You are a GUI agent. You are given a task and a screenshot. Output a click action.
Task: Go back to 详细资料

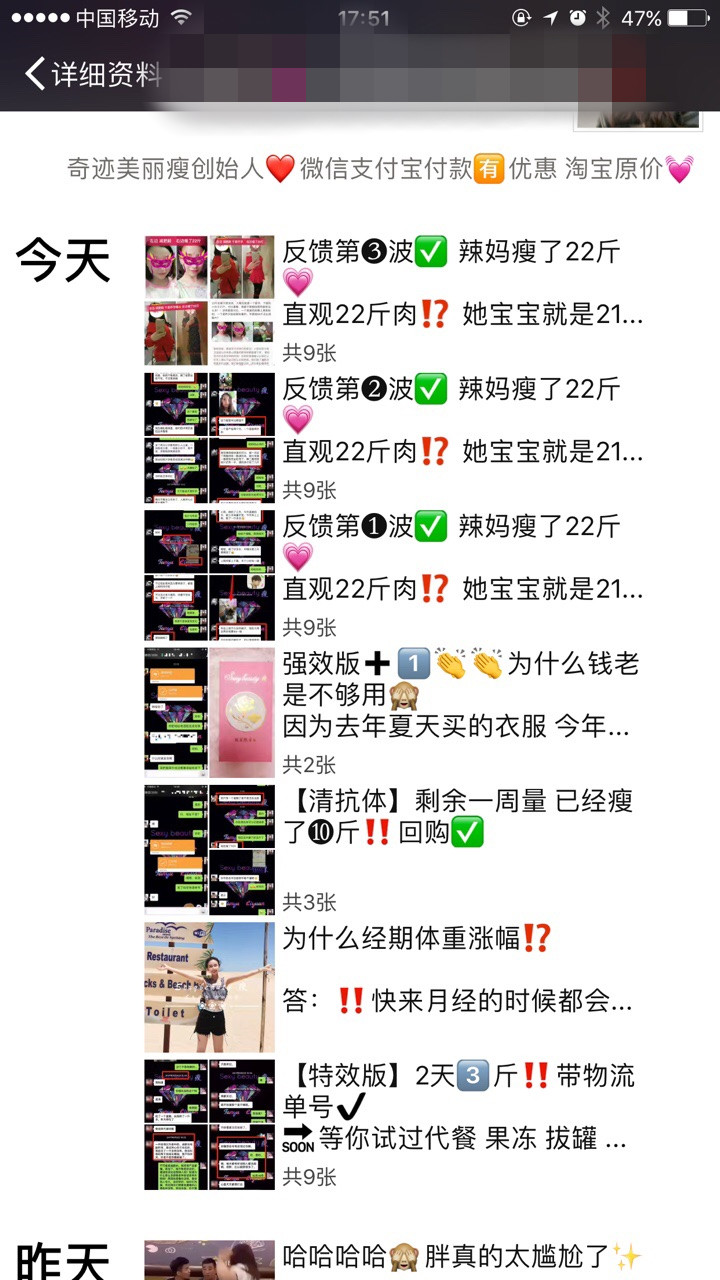(x=92, y=74)
